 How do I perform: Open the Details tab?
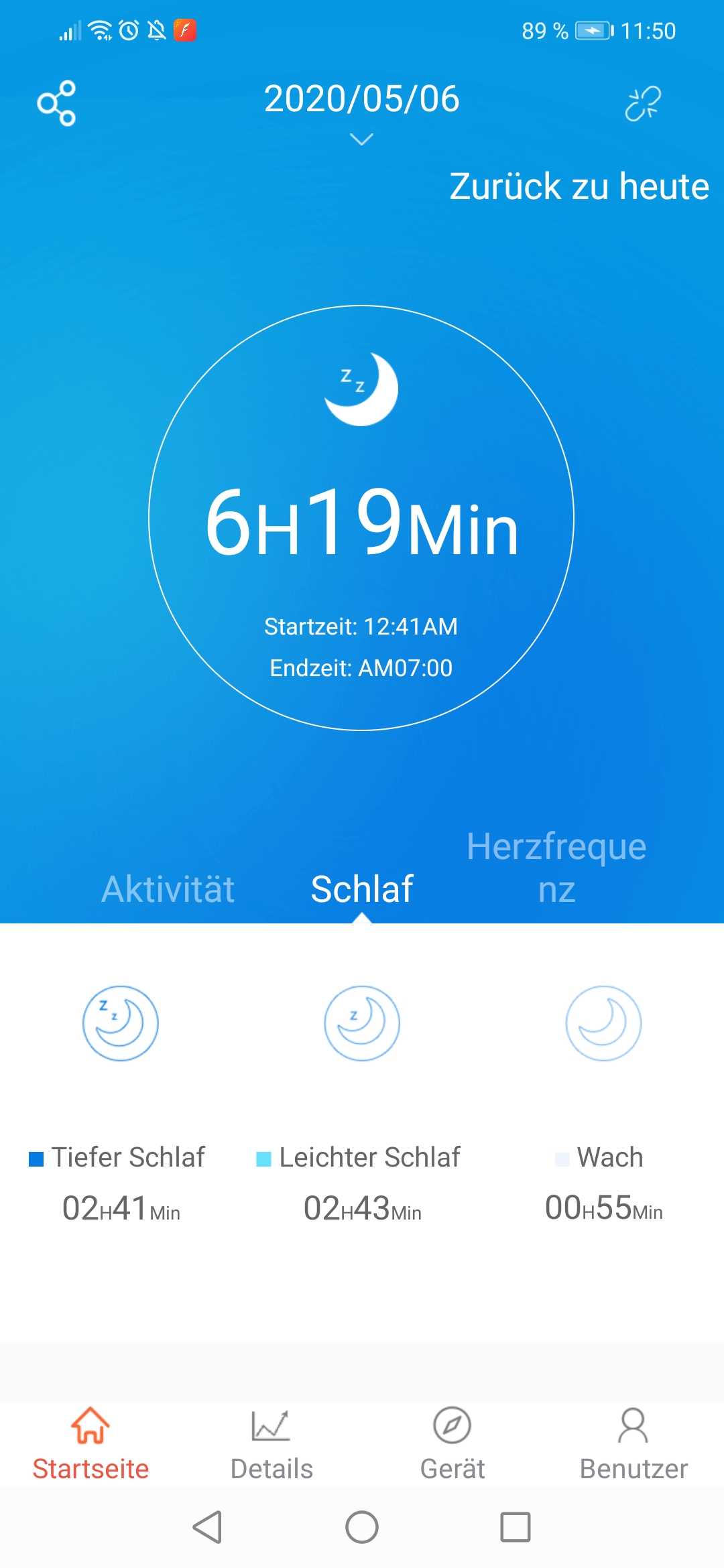click(271, 1443)
